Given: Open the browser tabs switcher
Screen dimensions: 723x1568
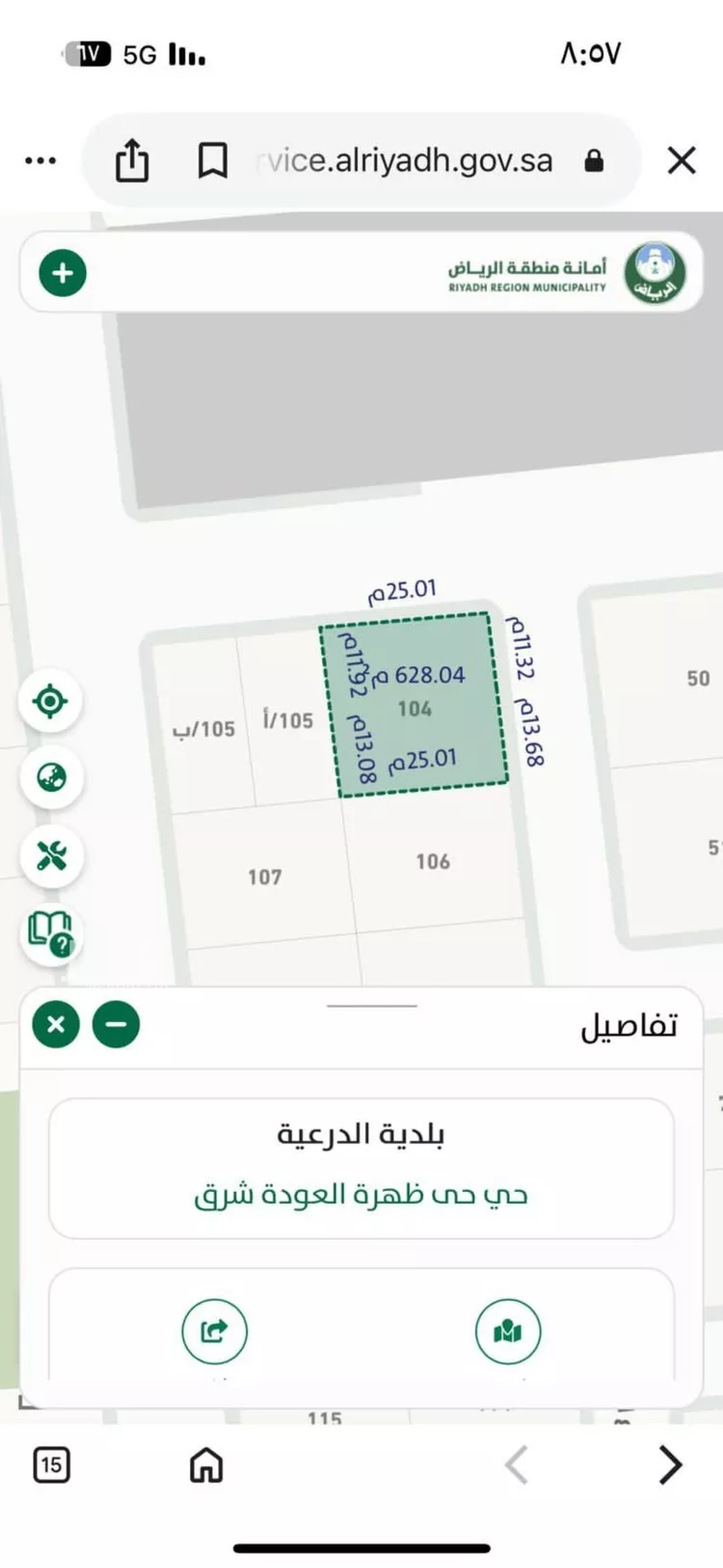Looking at the screenshot, I should coord(51,1465).
